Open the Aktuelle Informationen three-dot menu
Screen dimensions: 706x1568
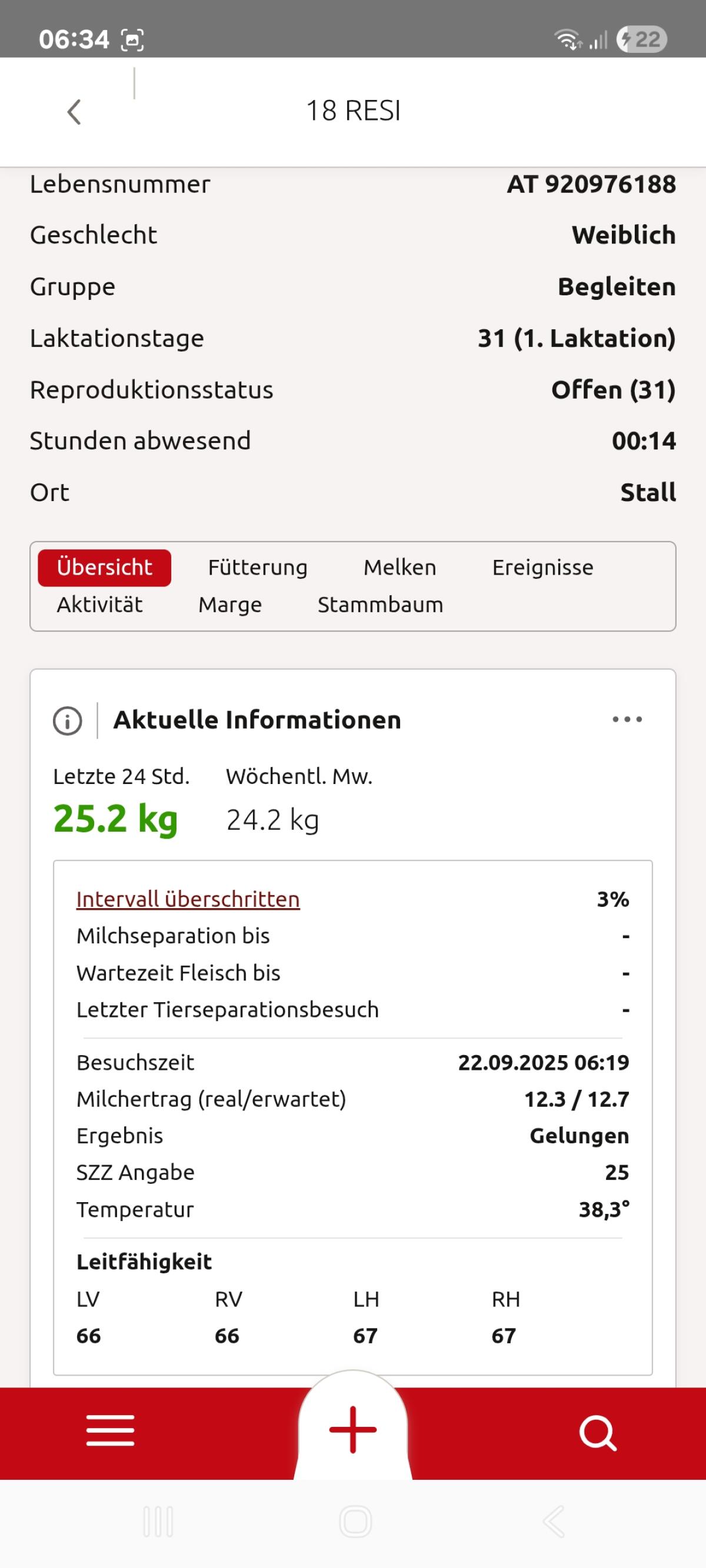point(627,719)
